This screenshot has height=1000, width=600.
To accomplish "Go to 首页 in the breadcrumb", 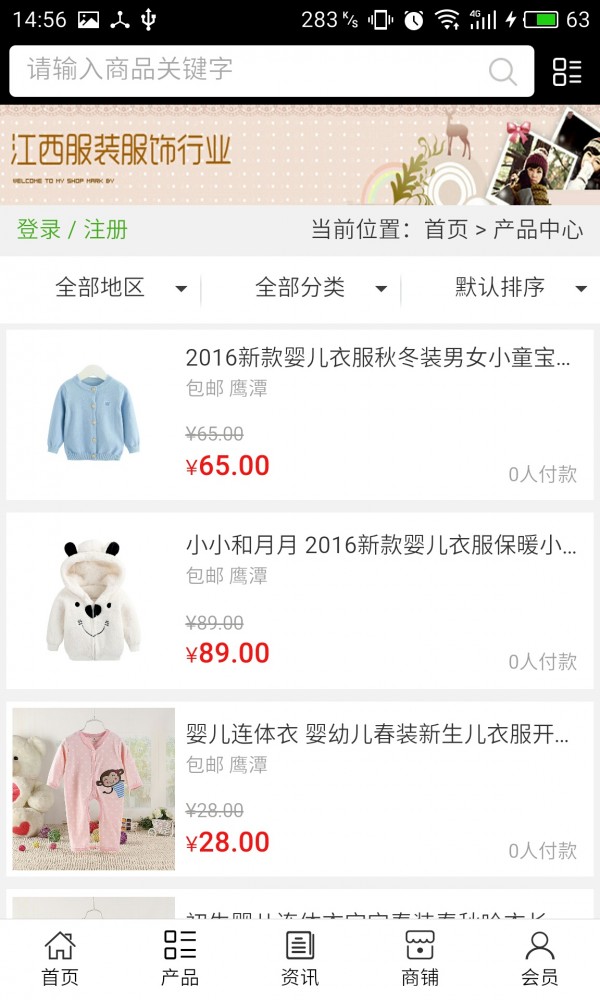I will 446,229.
